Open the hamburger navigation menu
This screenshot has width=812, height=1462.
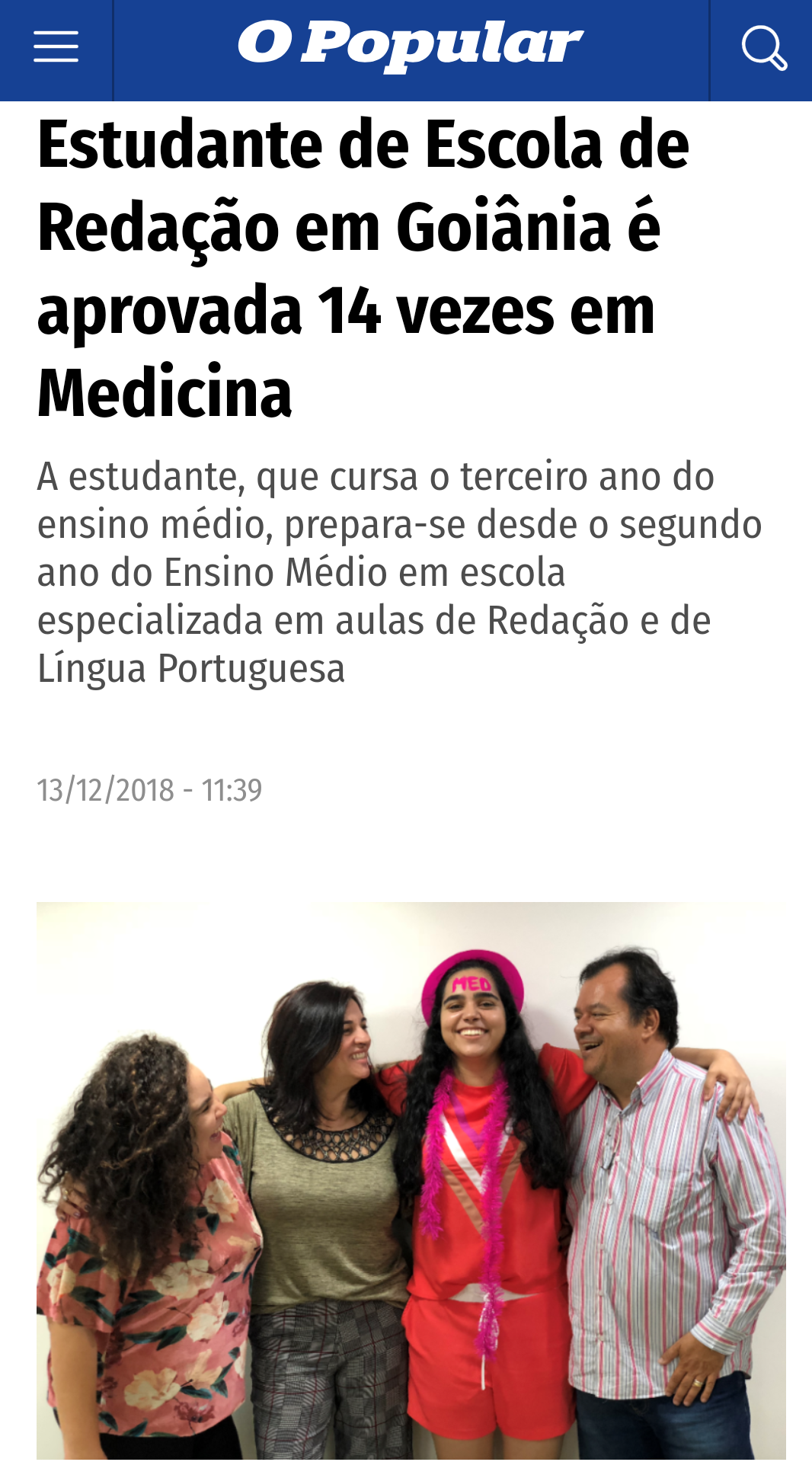(56, 48)
